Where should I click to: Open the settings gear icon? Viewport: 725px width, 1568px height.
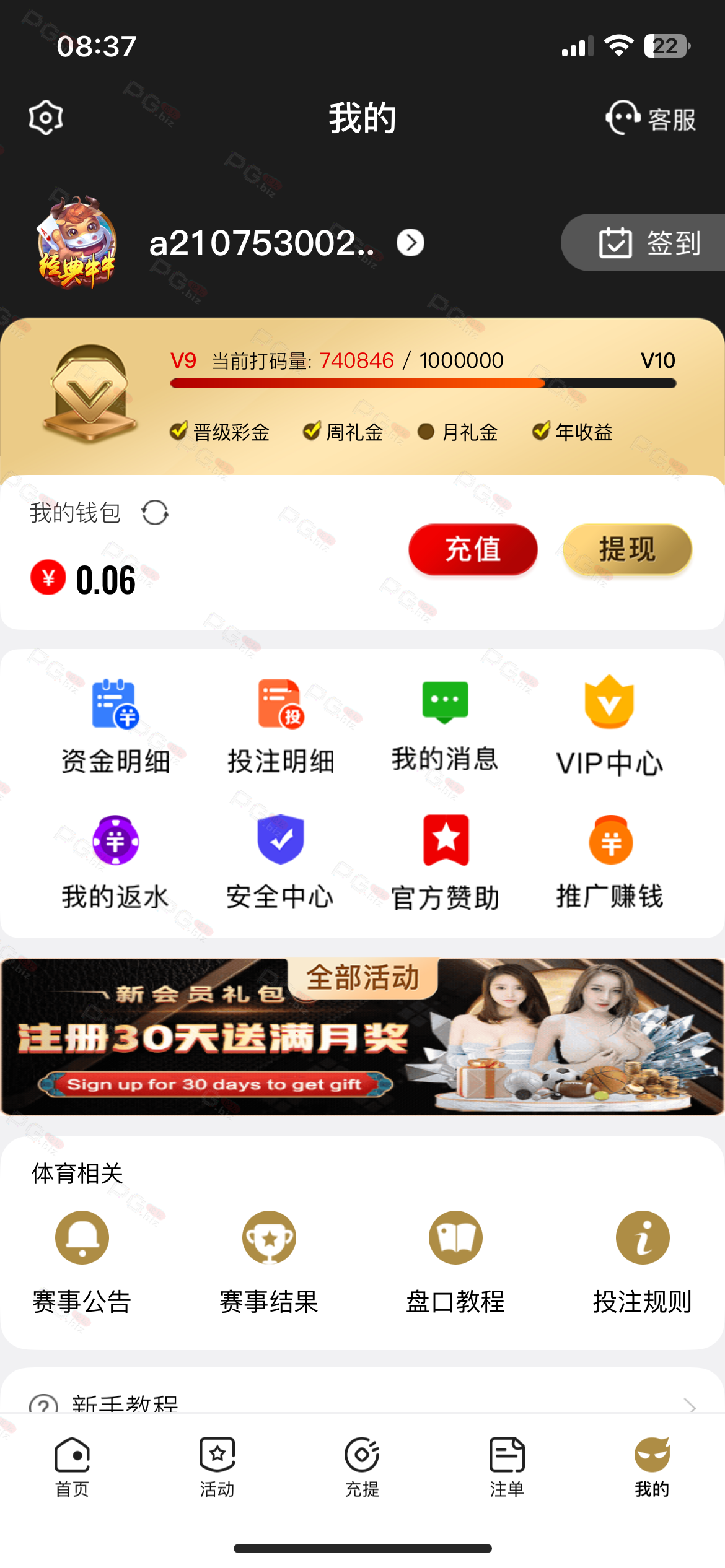46,117
